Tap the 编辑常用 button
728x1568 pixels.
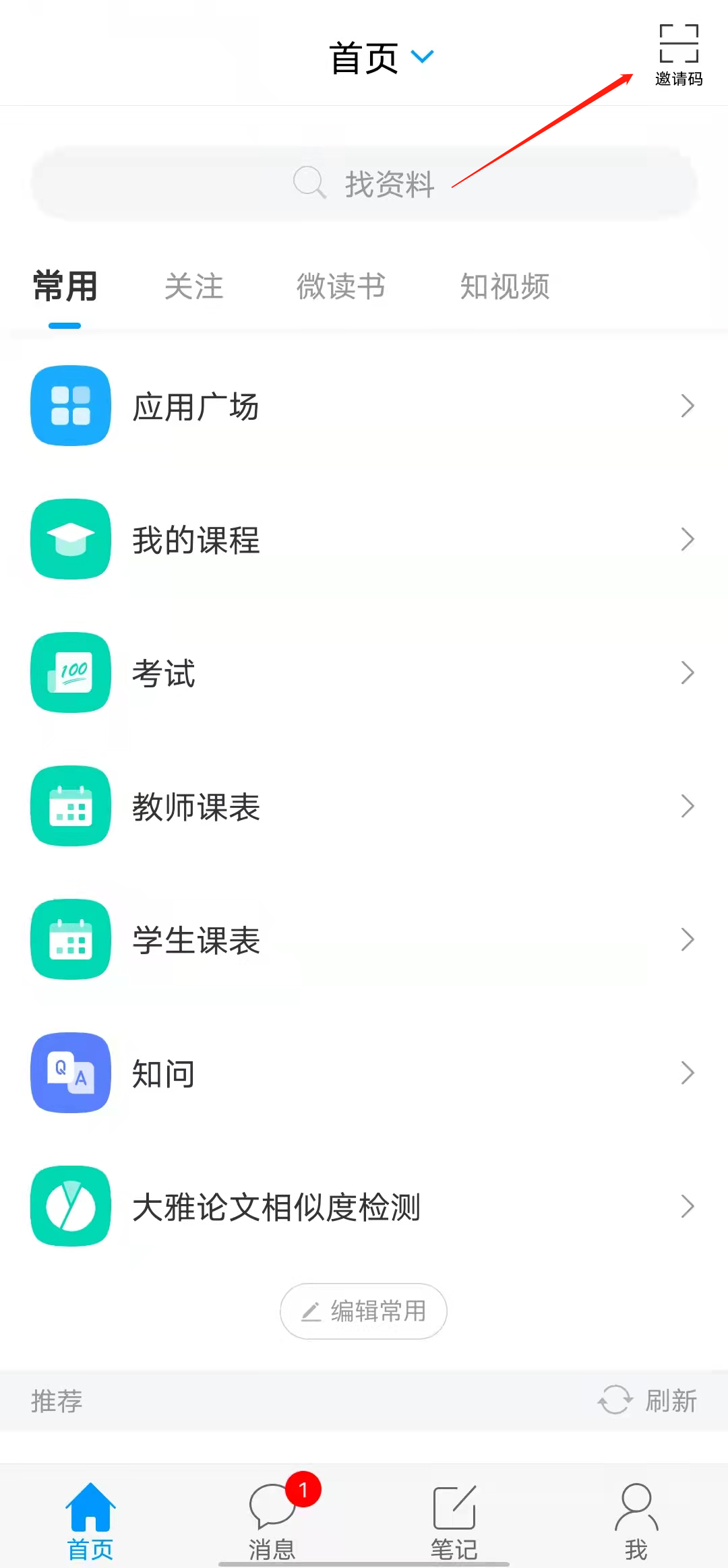pos(363,1311)
